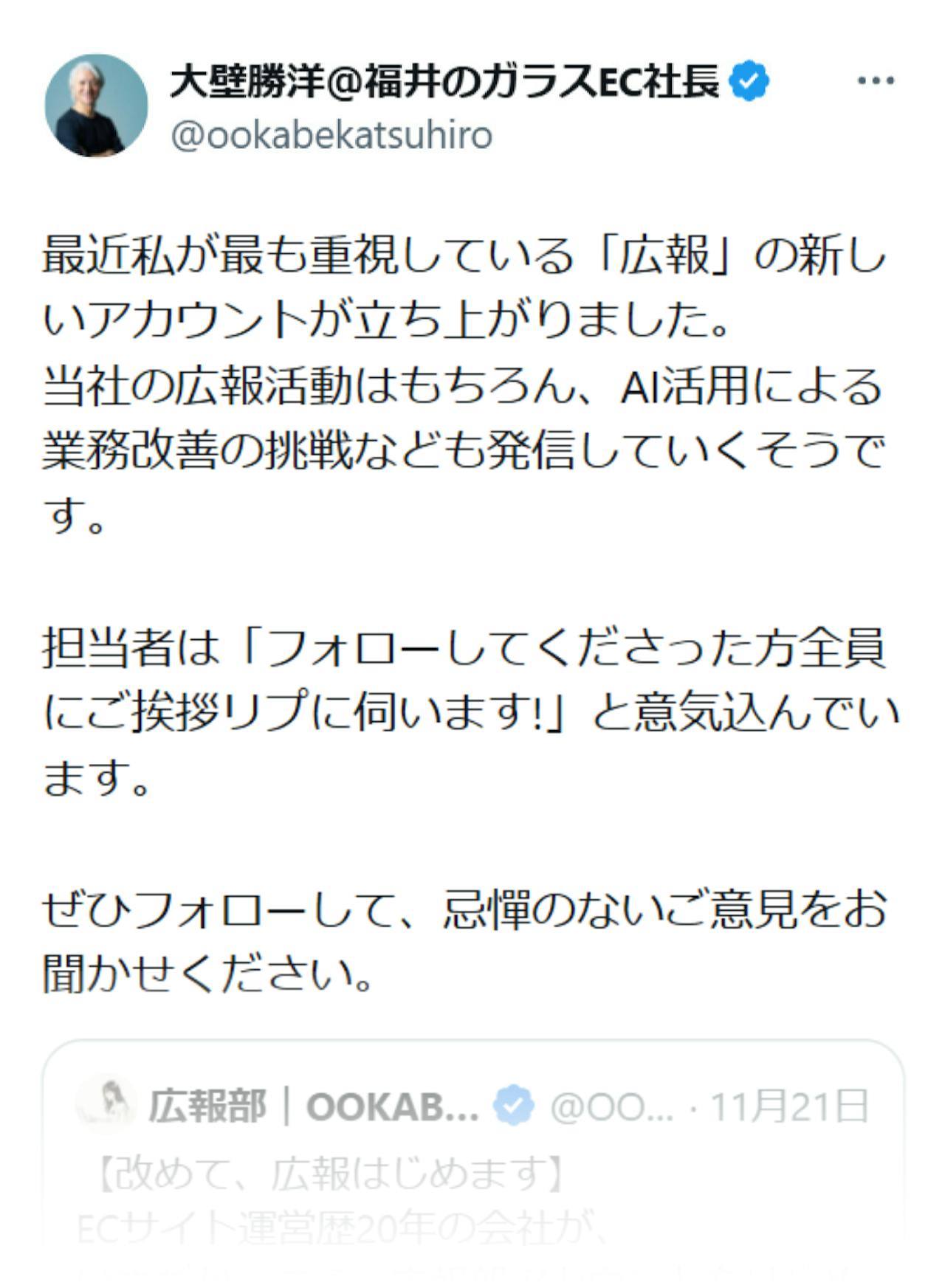Open the tweet's three-dot overflow menu
The width and height of the screenshot is (945, 1288).
click(x=876, y=80)
